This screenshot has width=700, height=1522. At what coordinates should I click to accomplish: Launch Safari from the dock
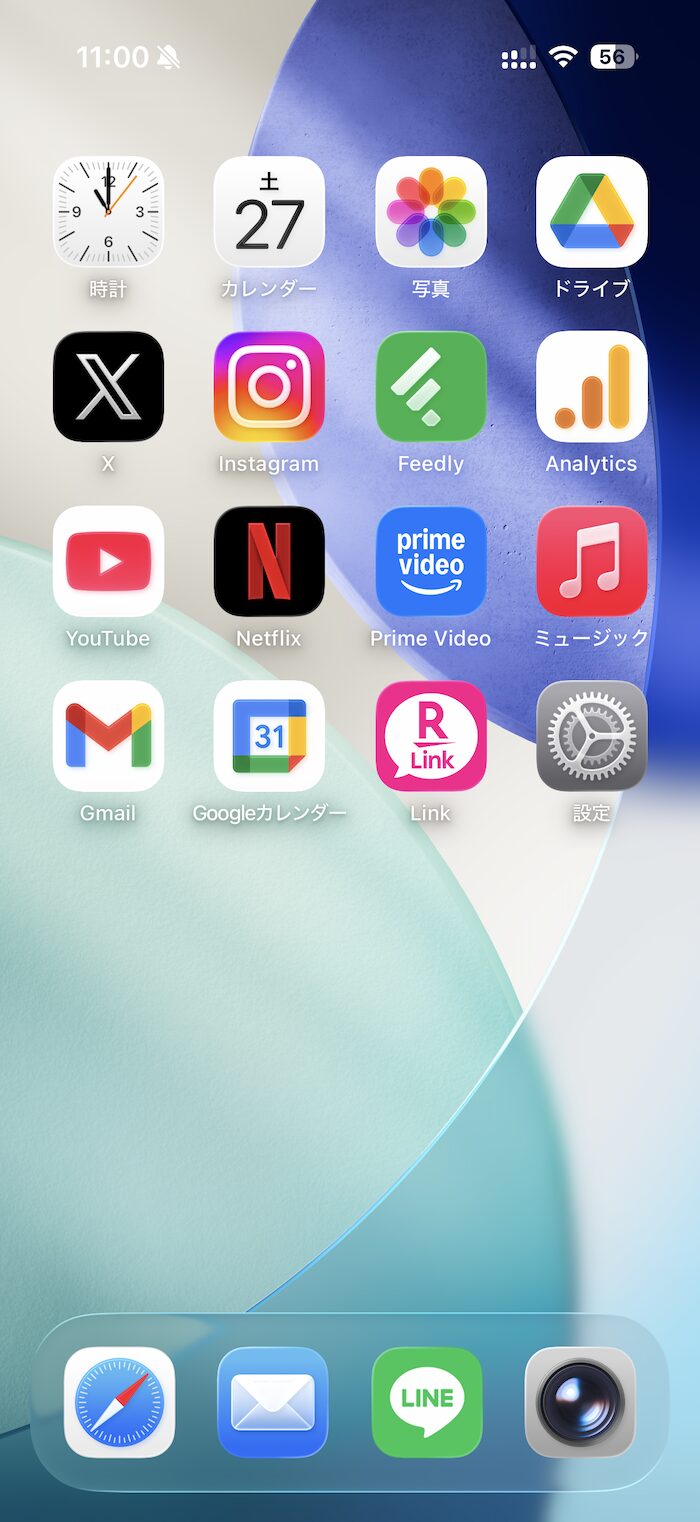coord(119,1402)
